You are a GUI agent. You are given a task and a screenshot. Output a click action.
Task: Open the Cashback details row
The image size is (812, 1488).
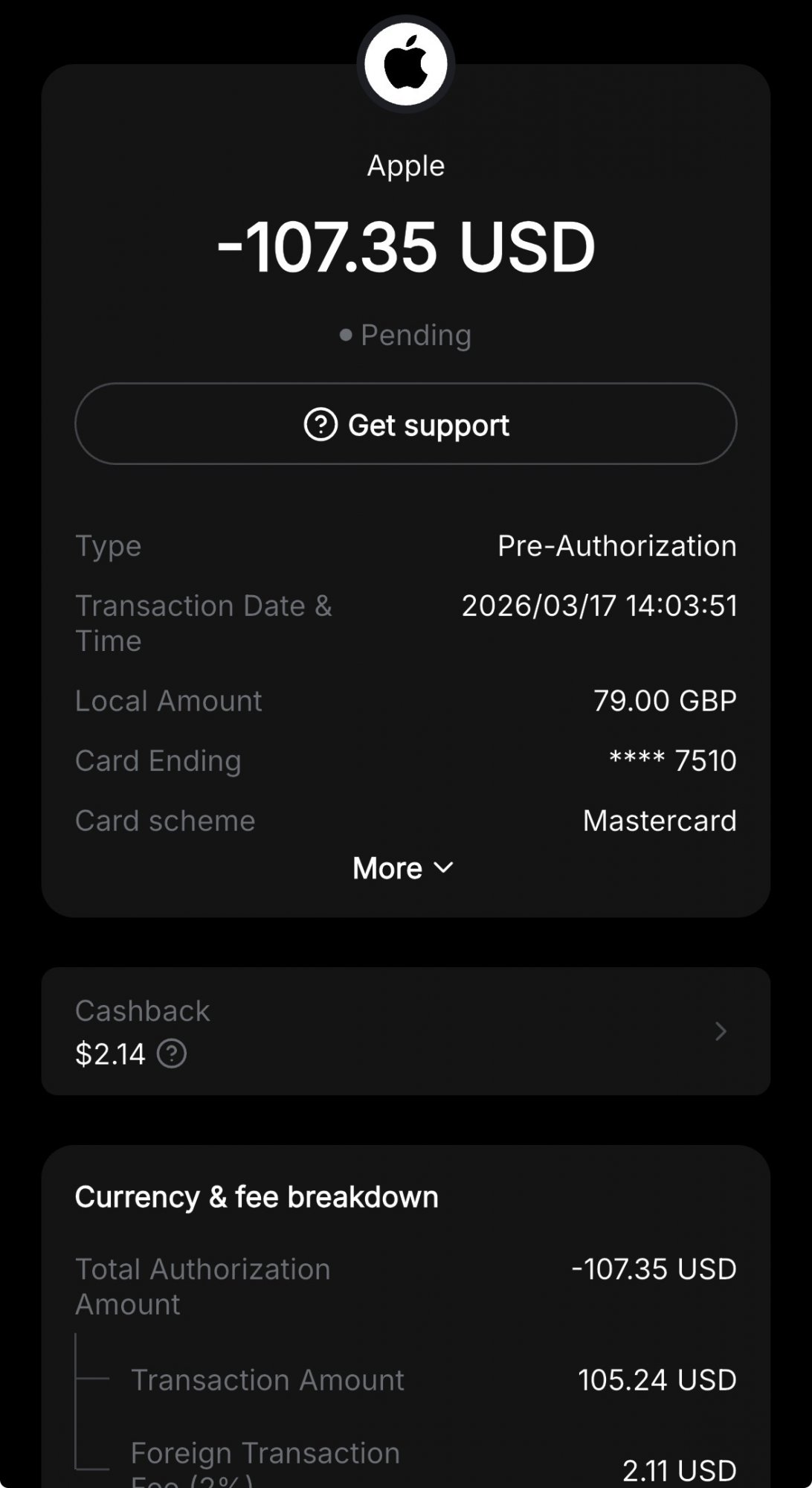718,1031
